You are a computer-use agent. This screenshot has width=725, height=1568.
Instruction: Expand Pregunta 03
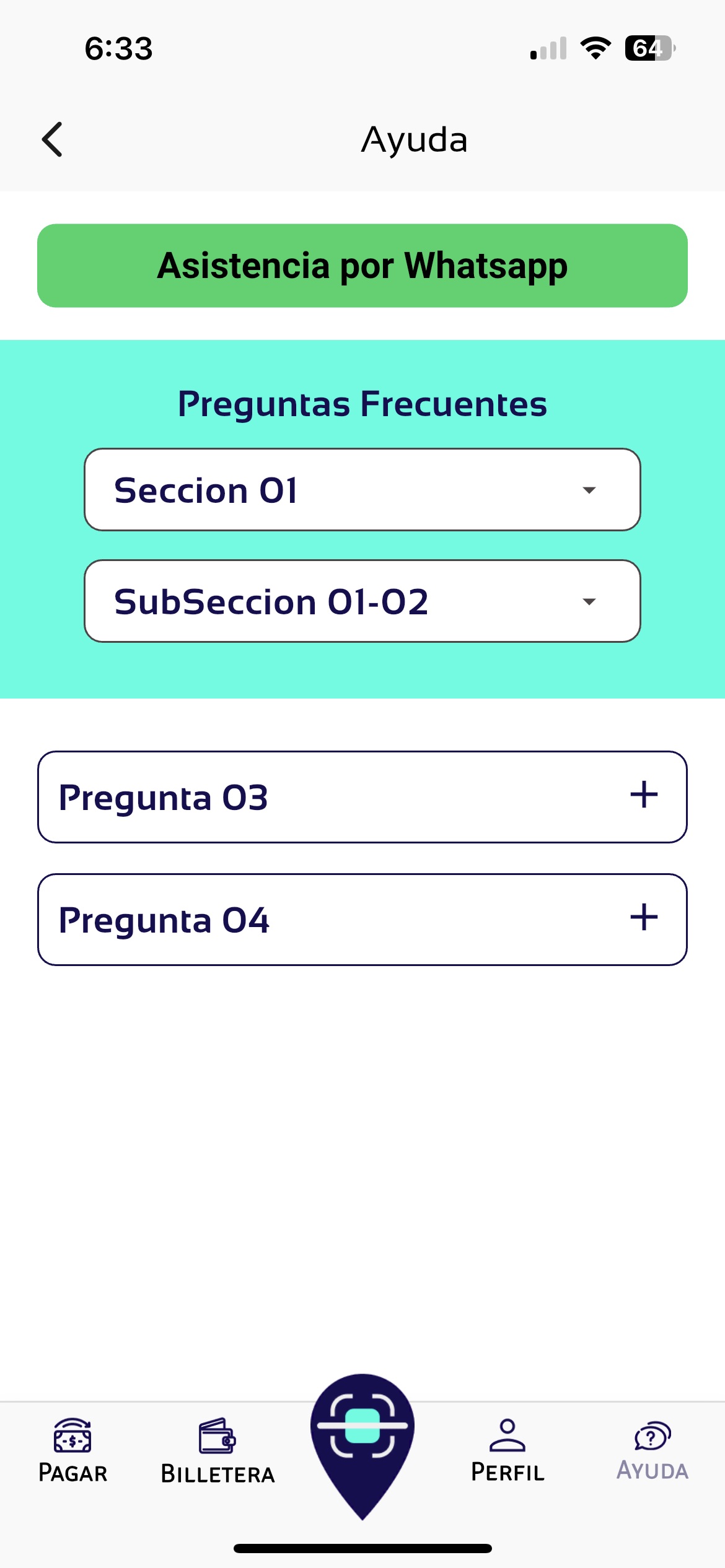coord(362,797)
